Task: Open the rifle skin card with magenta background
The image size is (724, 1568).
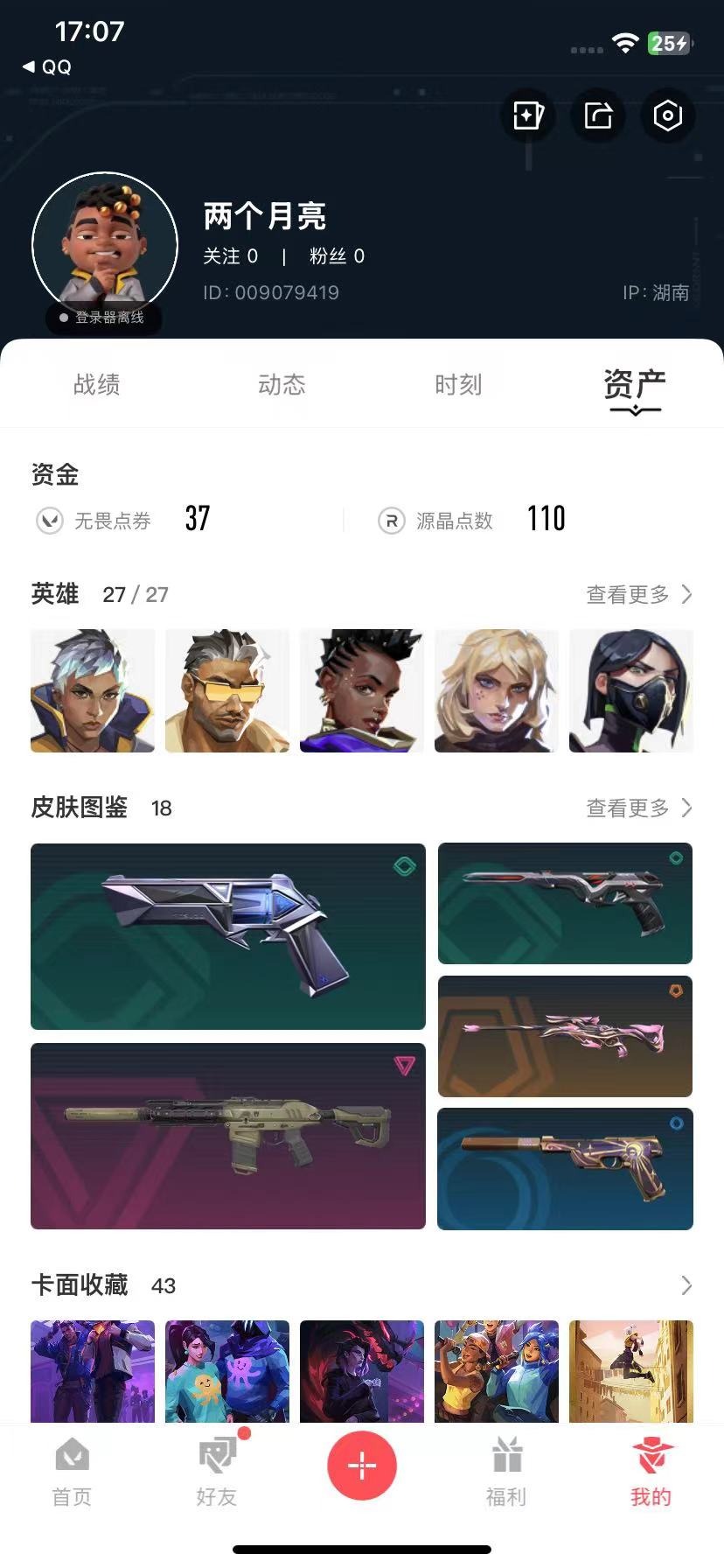Action: [228, 1136]
